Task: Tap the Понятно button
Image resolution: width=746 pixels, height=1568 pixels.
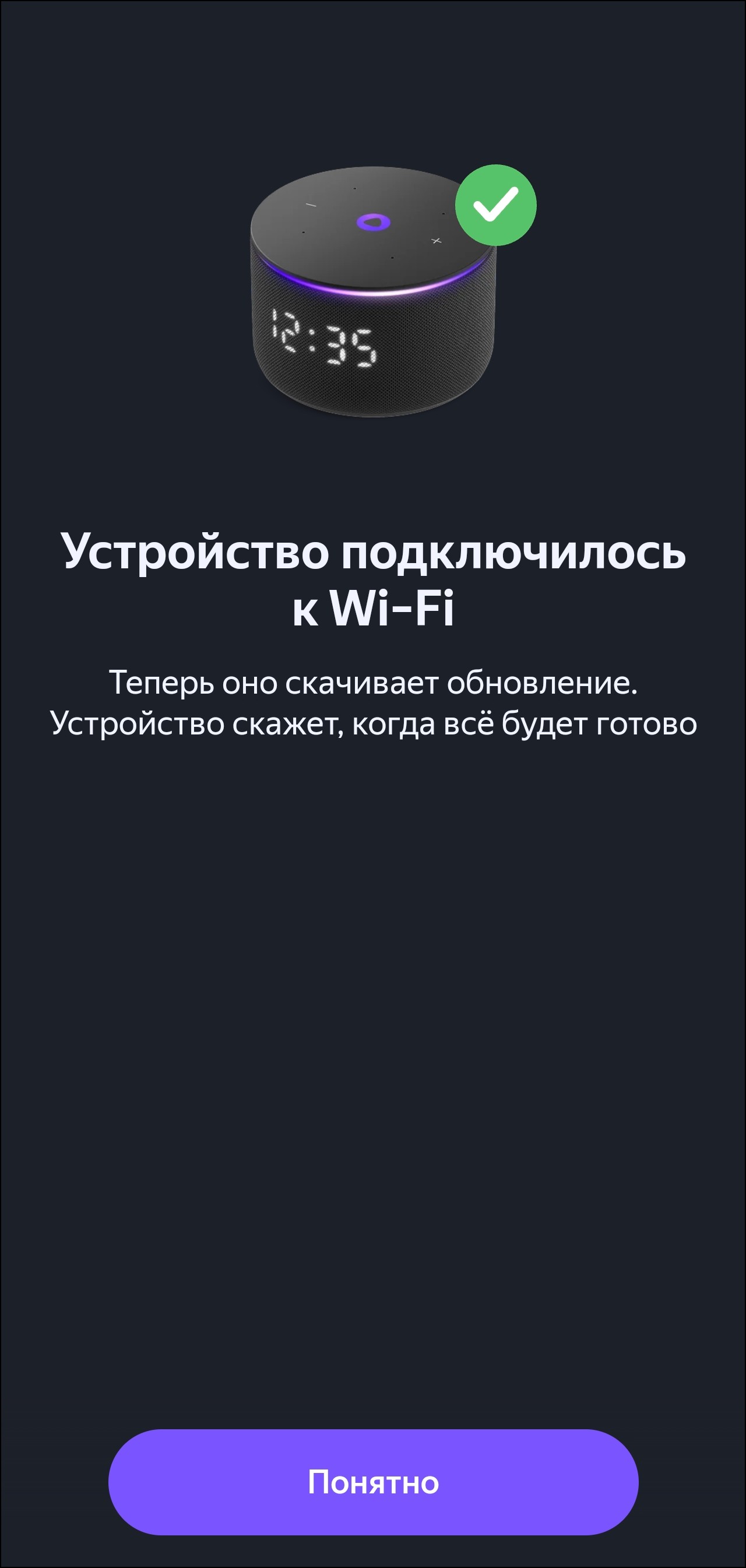Action: pyautogui.click(x=373, y=1482)
